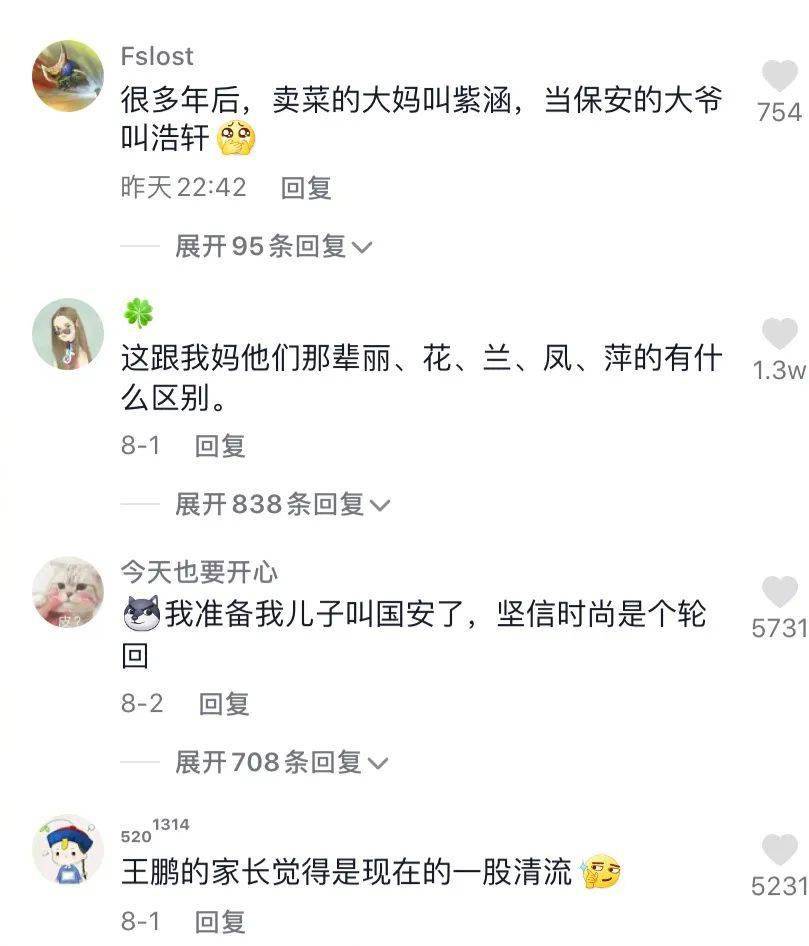Viewport: 809px width, 946px height.
Task: Open 今天也要开心's username
Action: (x=199, y=572)
